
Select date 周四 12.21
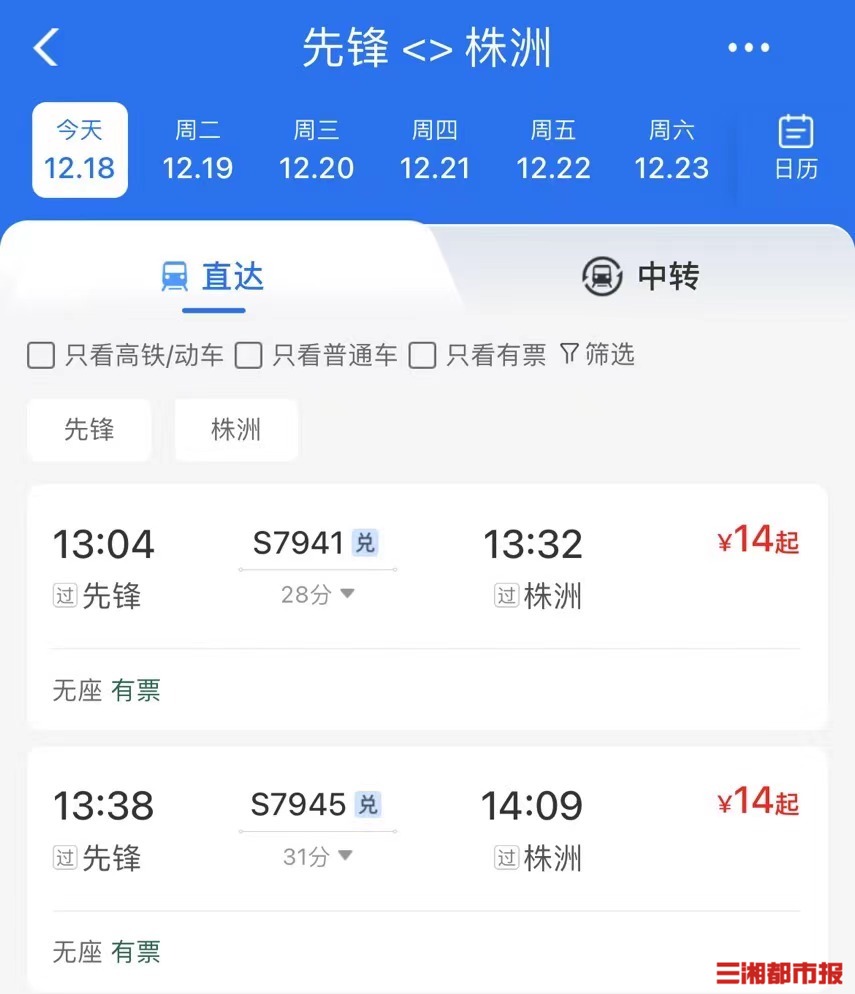[434, 150]
